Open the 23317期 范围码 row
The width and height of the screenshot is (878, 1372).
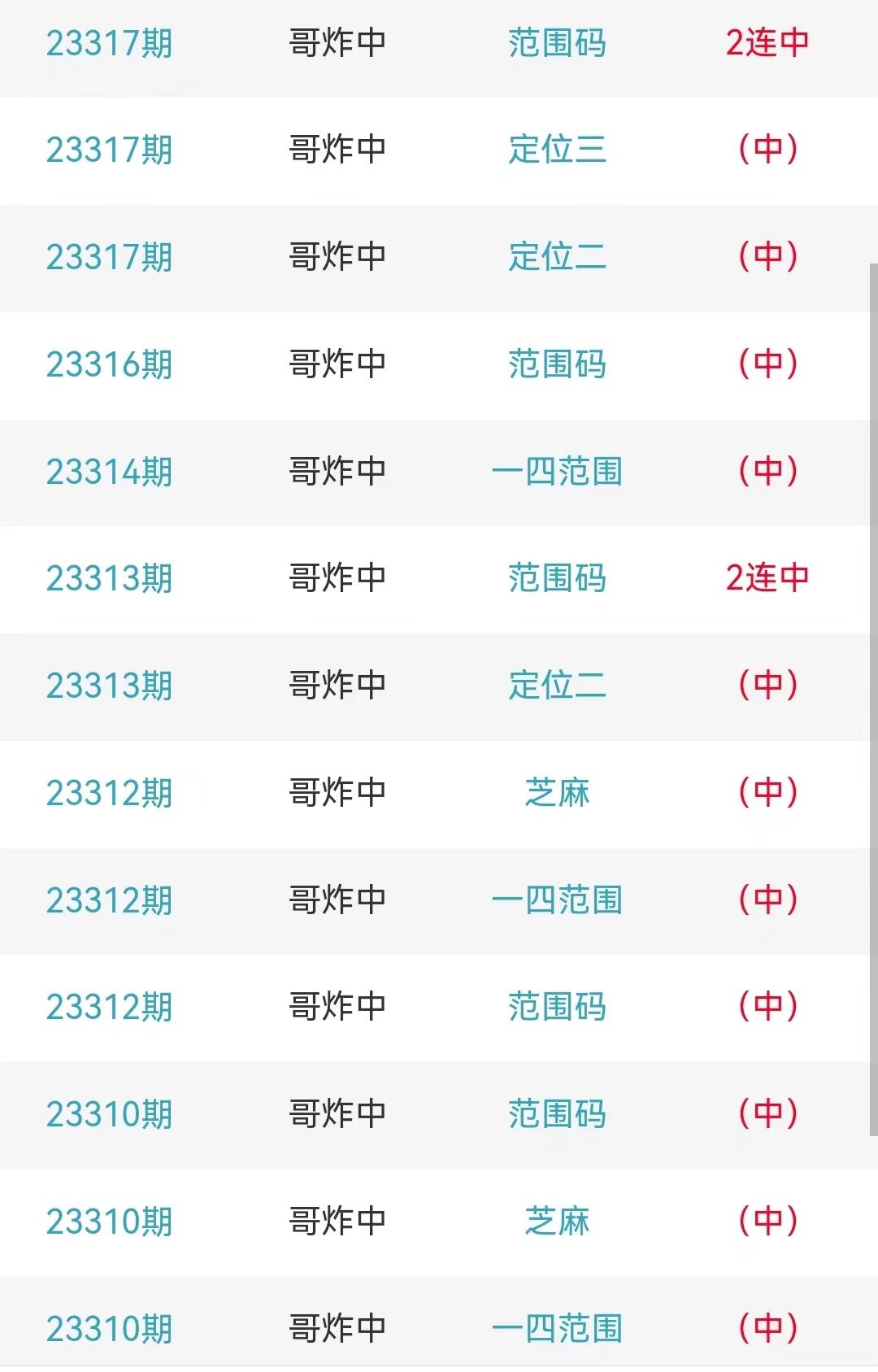[x=557, y=43]
